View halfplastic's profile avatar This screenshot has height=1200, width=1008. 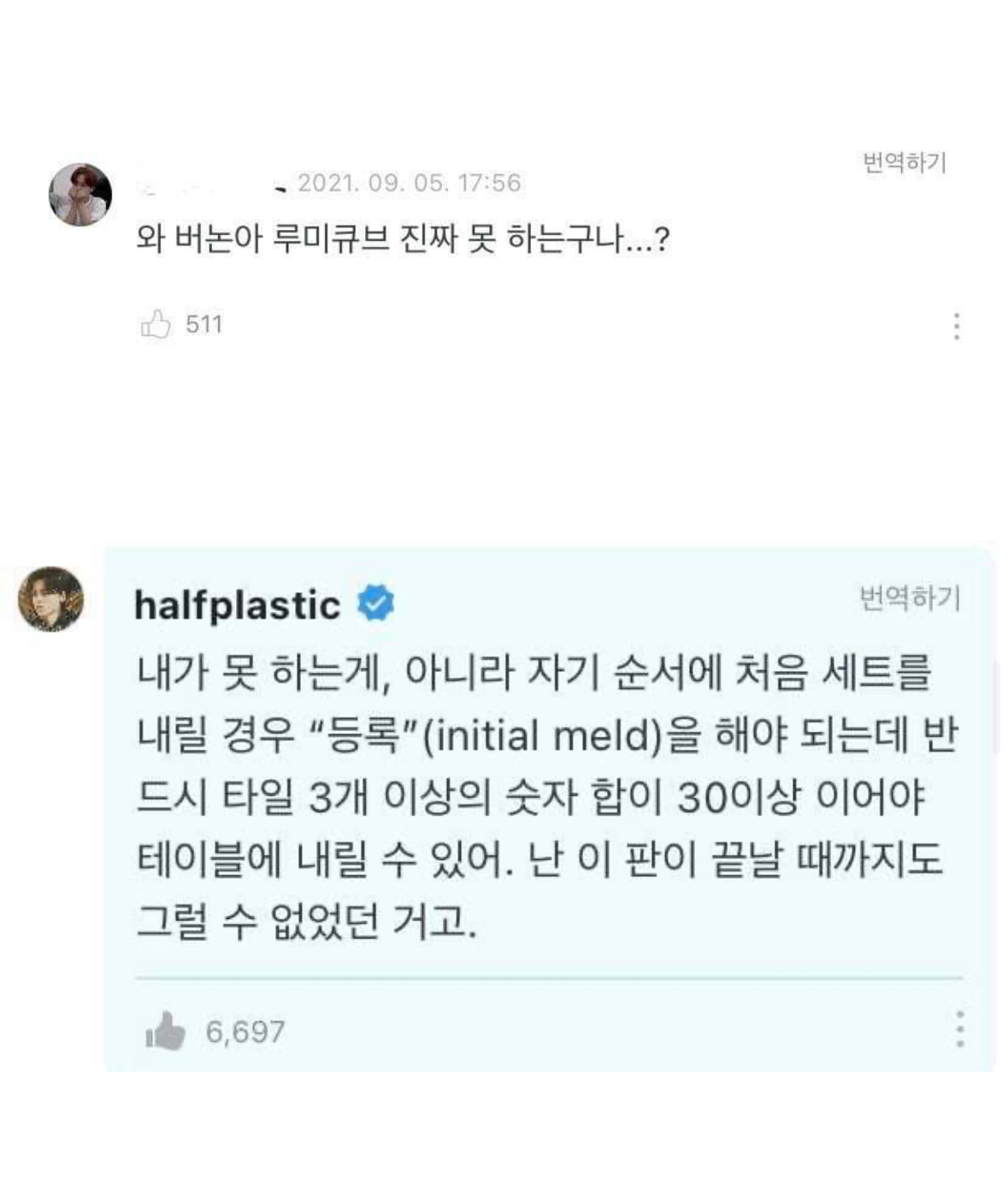point(51,599)
